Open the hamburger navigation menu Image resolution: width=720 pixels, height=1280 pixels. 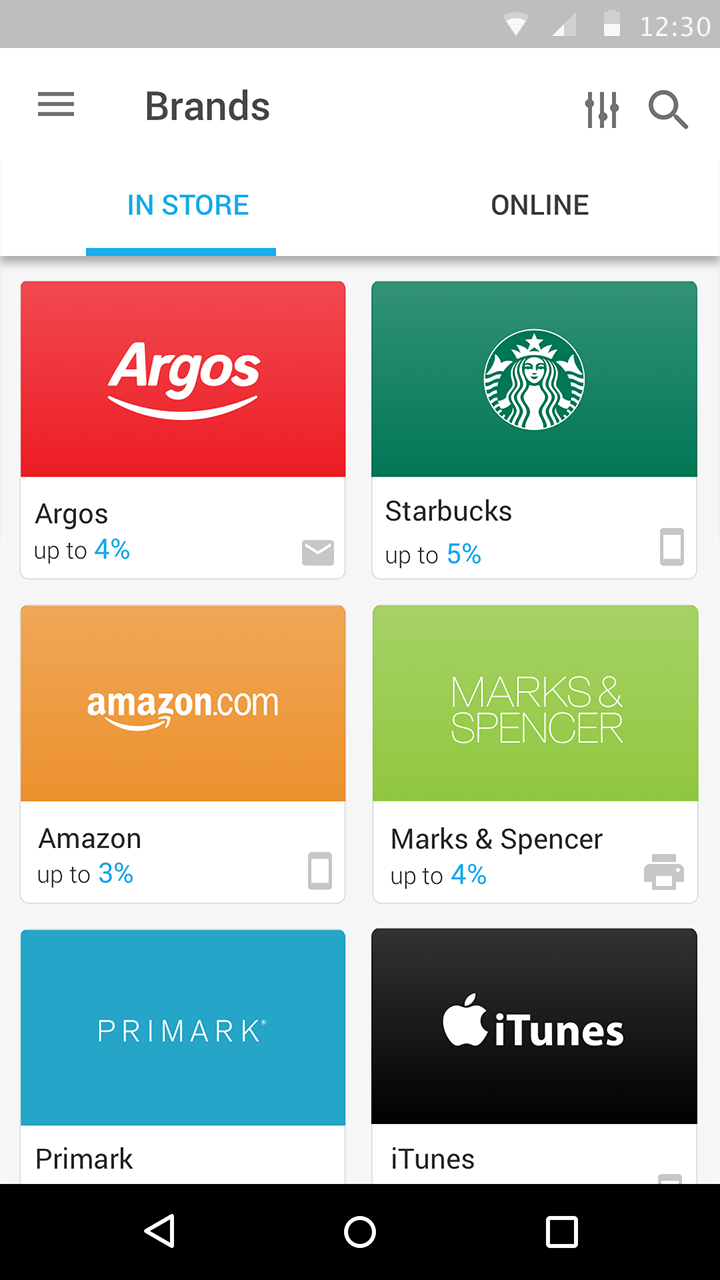tap(56, 105)
